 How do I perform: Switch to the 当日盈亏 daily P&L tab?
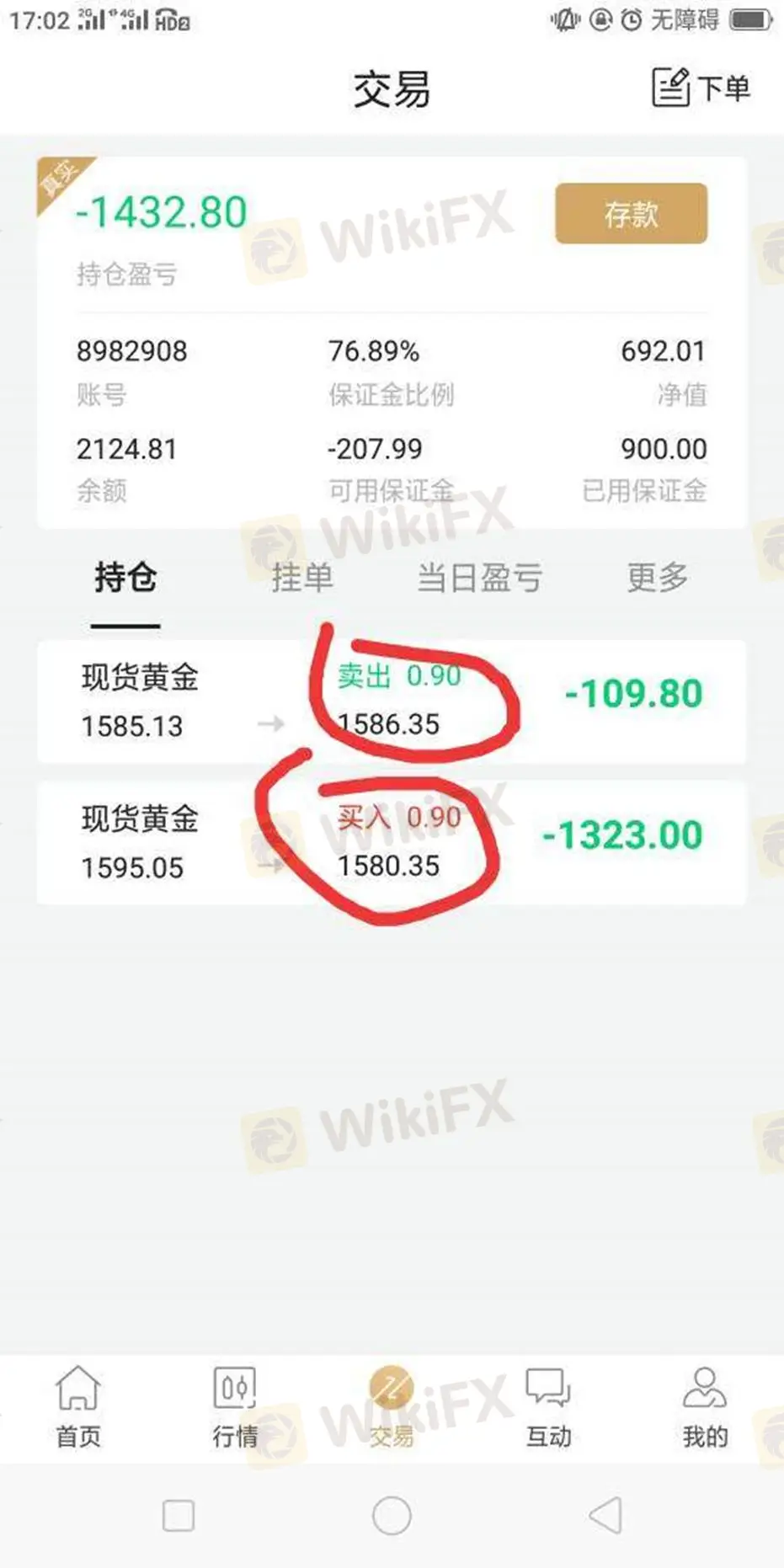[x=479, y=578]
